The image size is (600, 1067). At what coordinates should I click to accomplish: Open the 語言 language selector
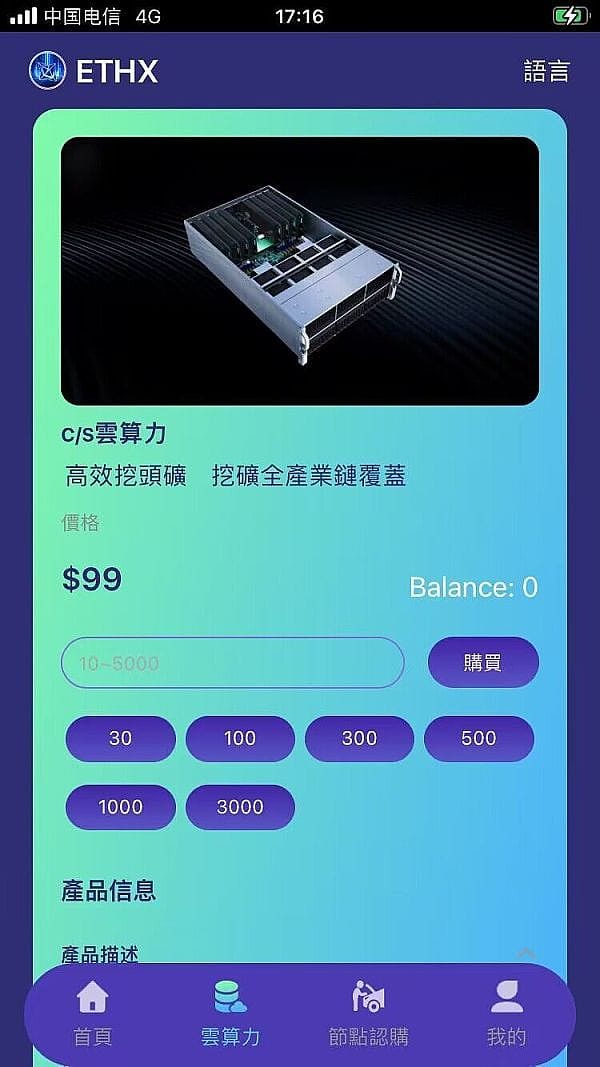click(x=546, y=71)
